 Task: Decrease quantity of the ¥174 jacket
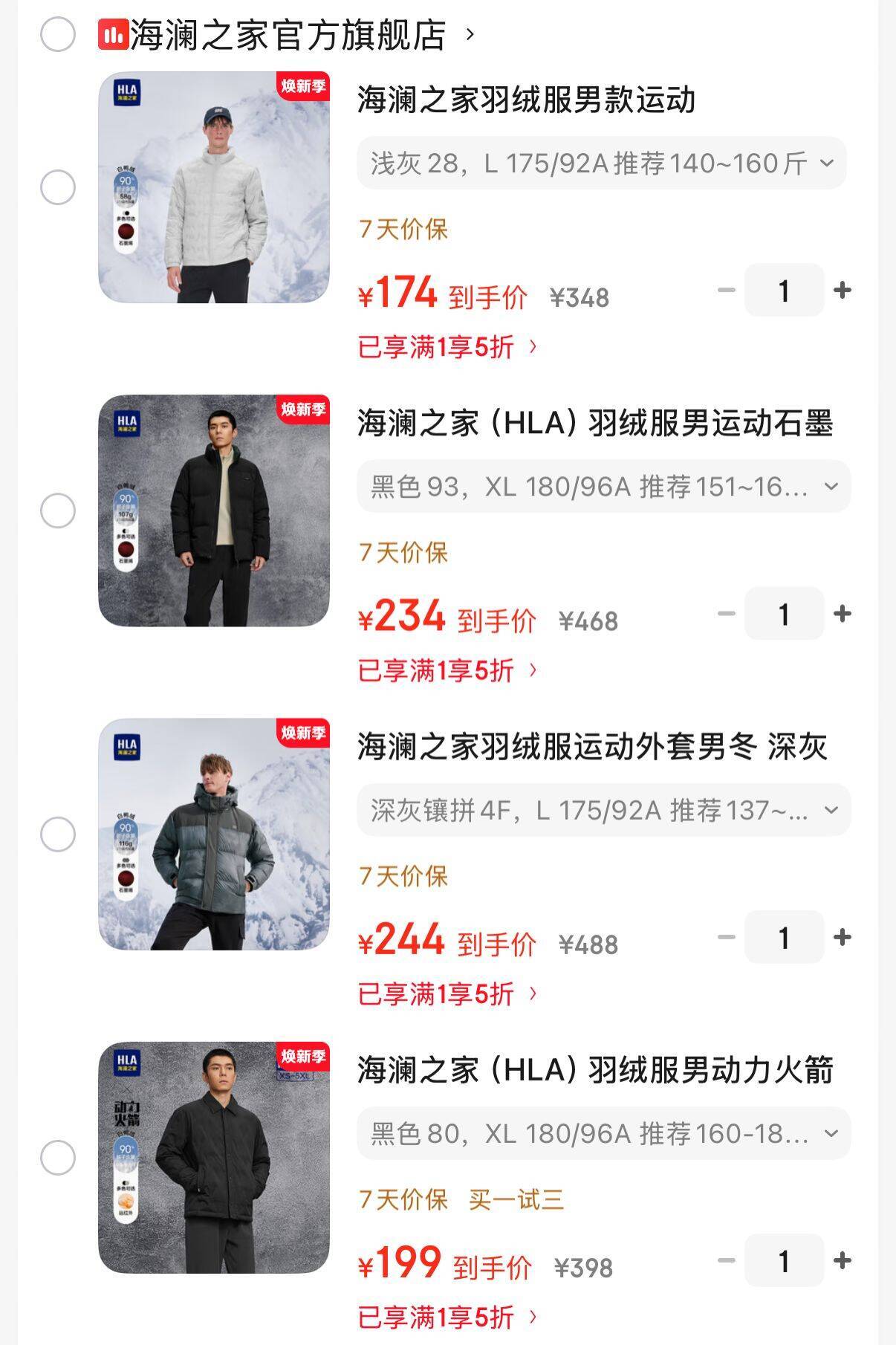(726, 290)
